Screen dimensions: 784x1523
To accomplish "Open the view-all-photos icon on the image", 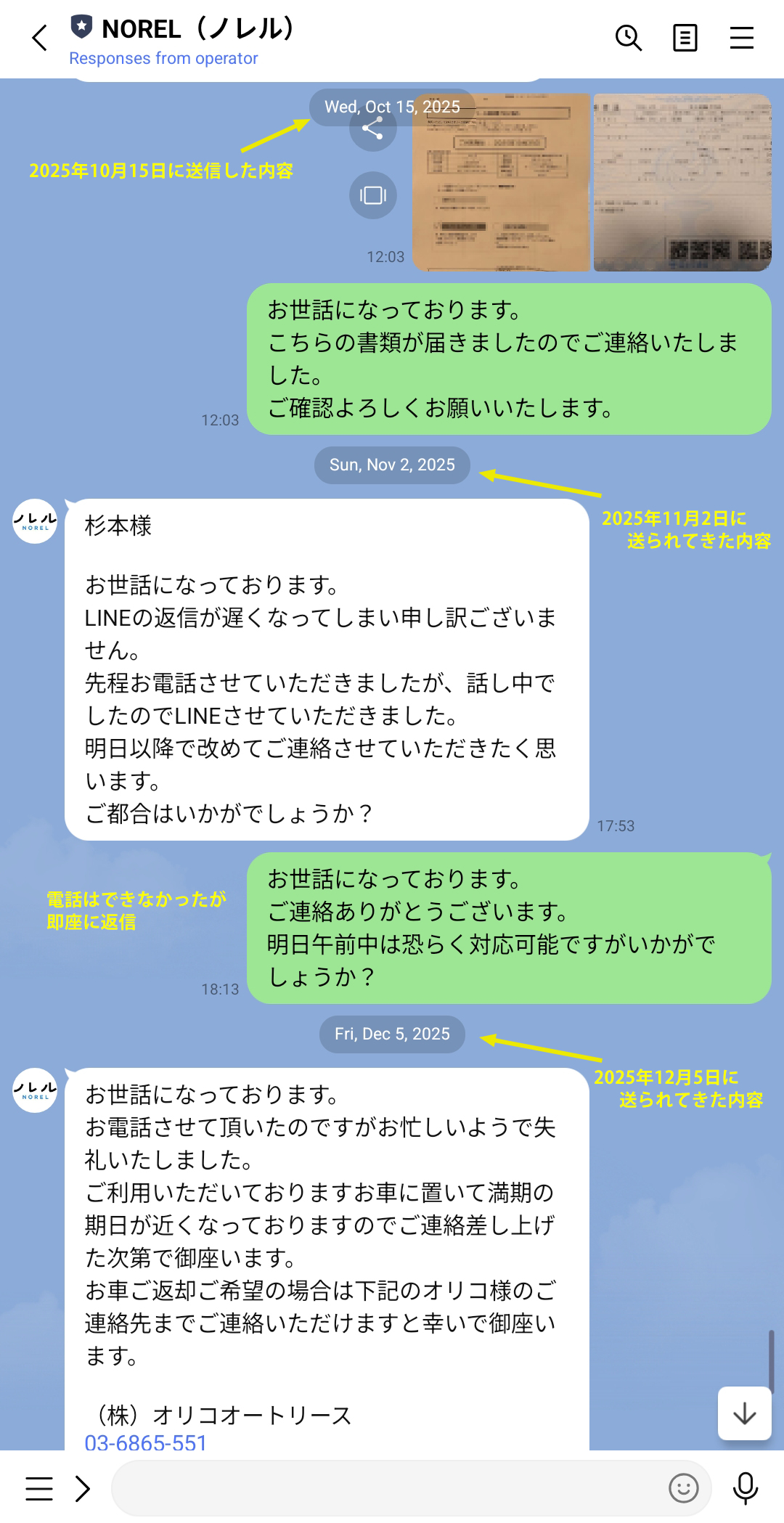I will [x=372, y=195].
